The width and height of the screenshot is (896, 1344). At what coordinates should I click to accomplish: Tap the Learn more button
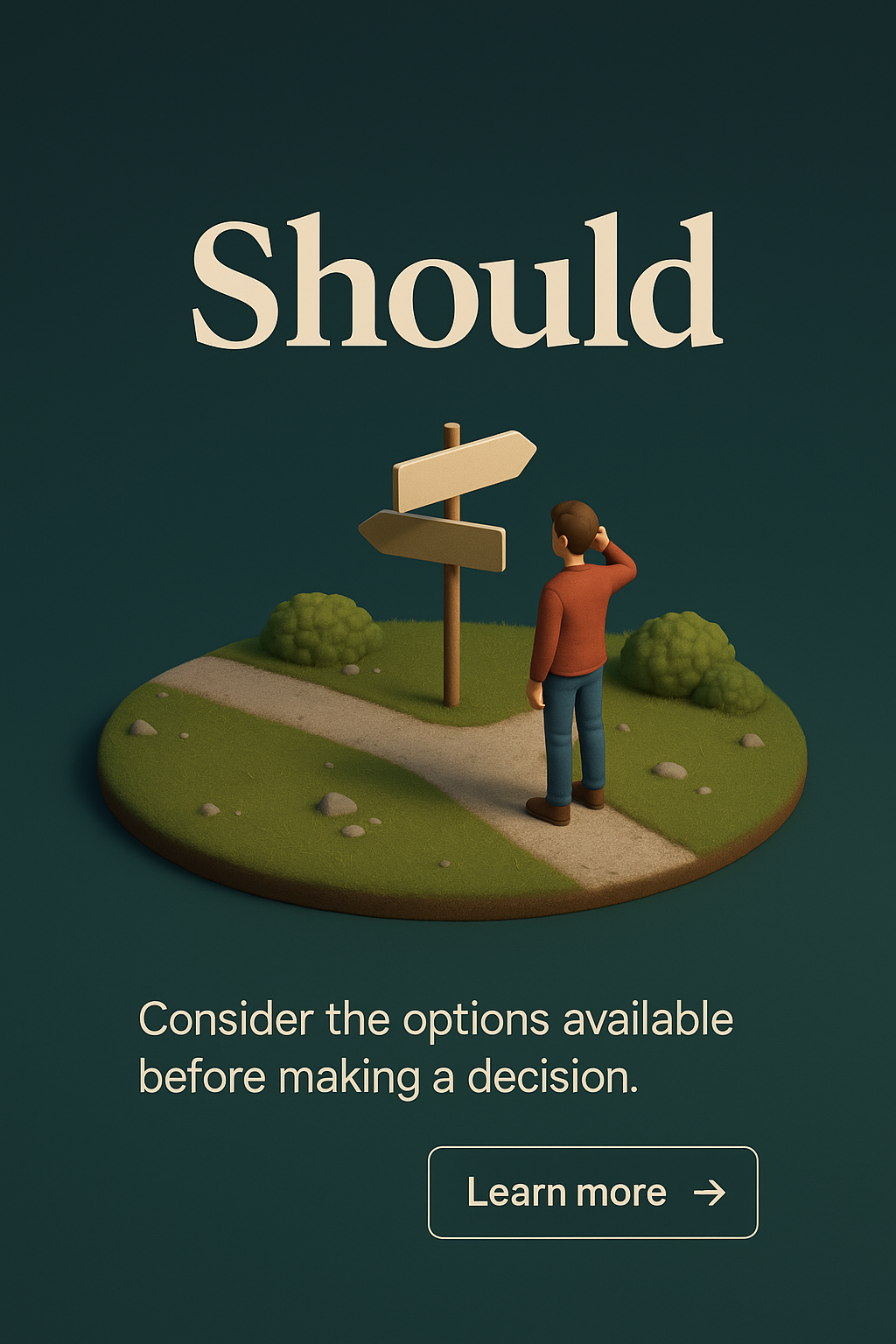click(592, 1192)
